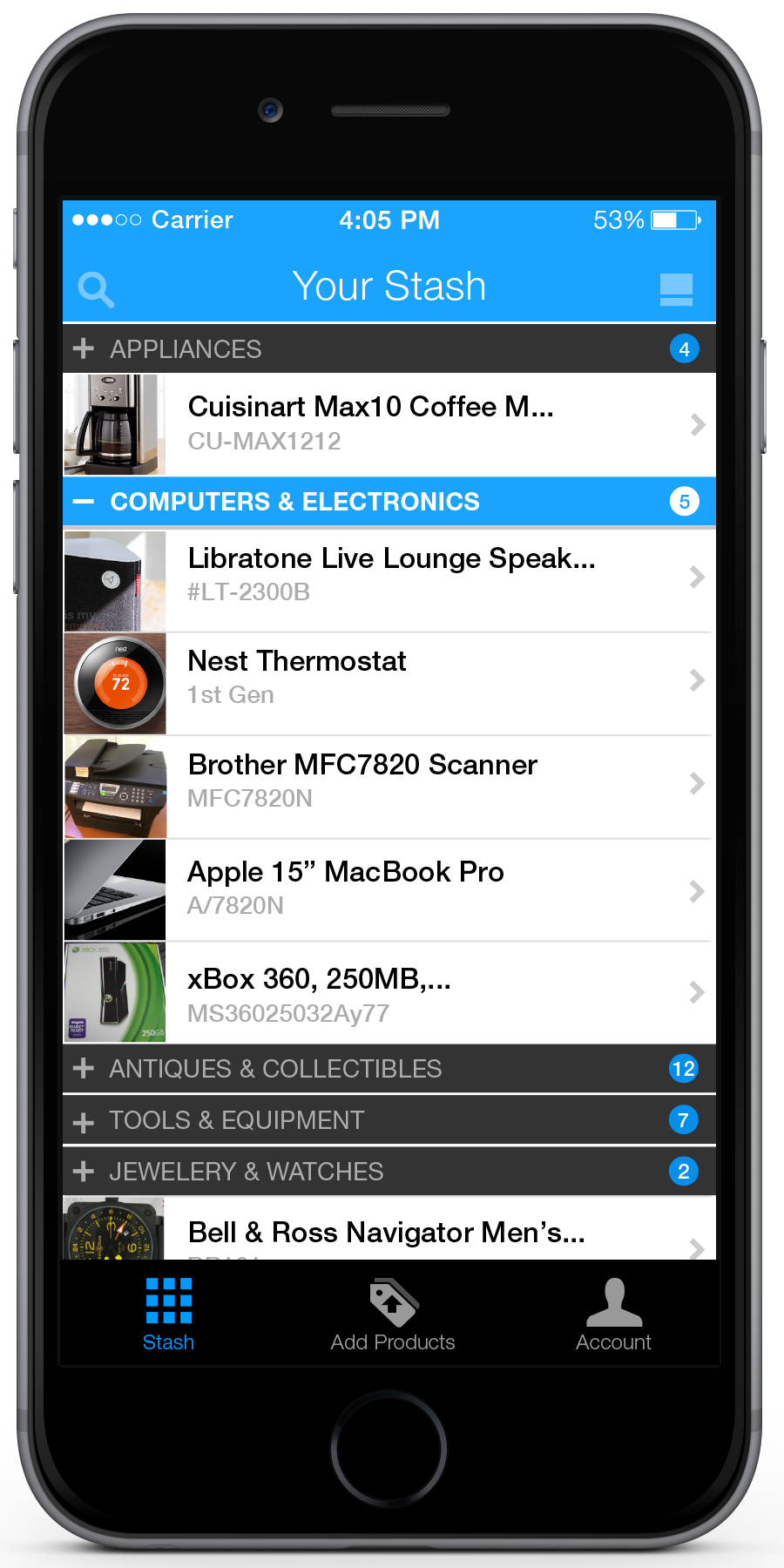
Task: Open Bell & Ross Navigator watch item
Action: coord(389,1233)
